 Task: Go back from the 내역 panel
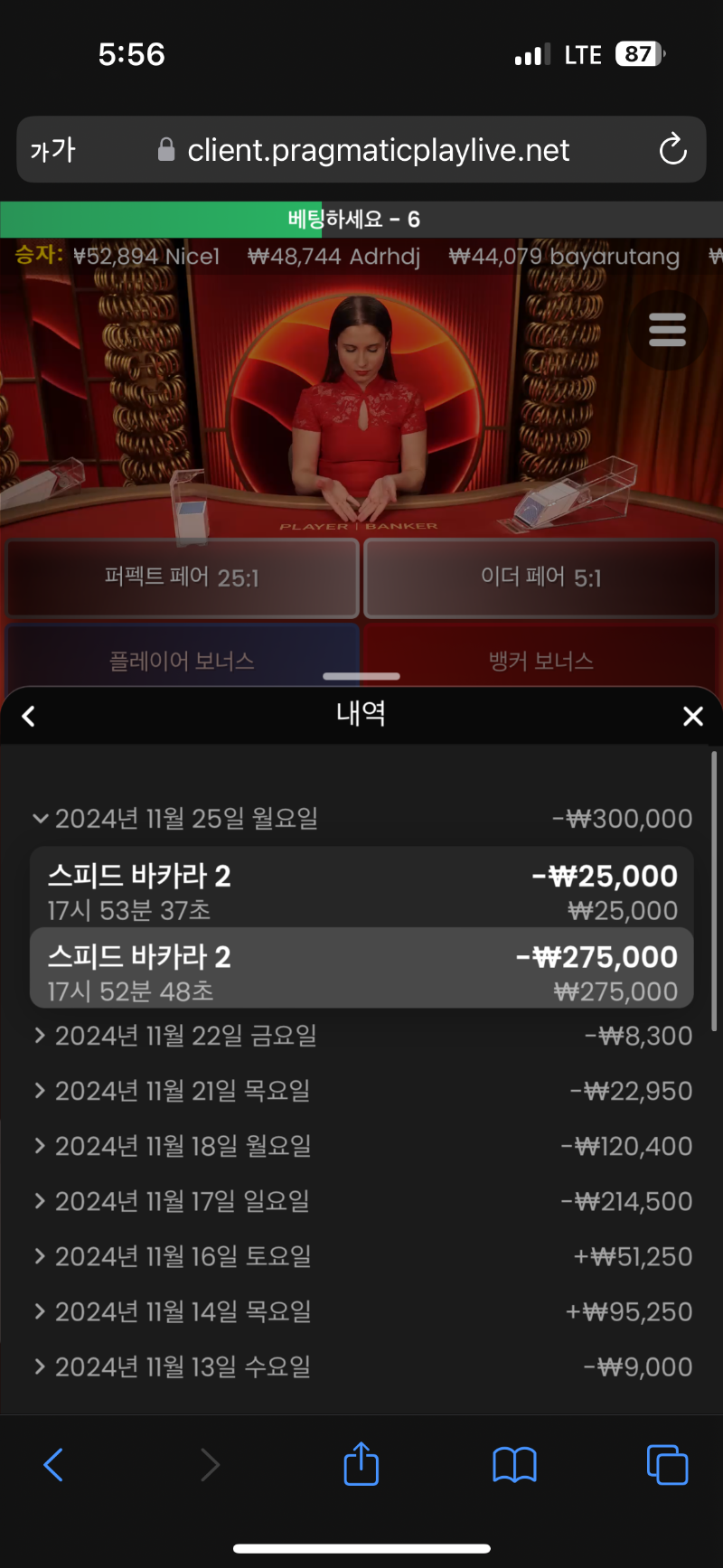29,717
